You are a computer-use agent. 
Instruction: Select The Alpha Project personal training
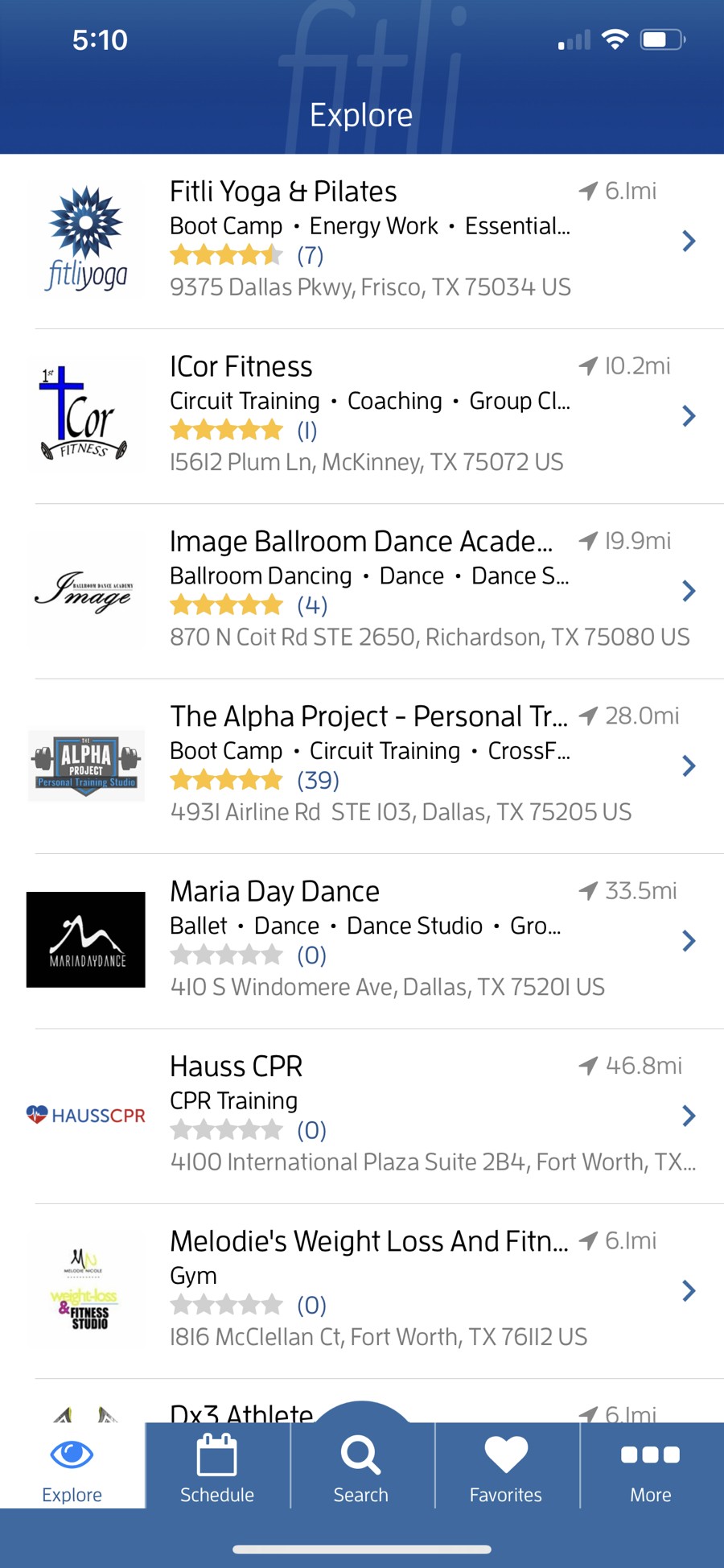click(x=362, y=765)
